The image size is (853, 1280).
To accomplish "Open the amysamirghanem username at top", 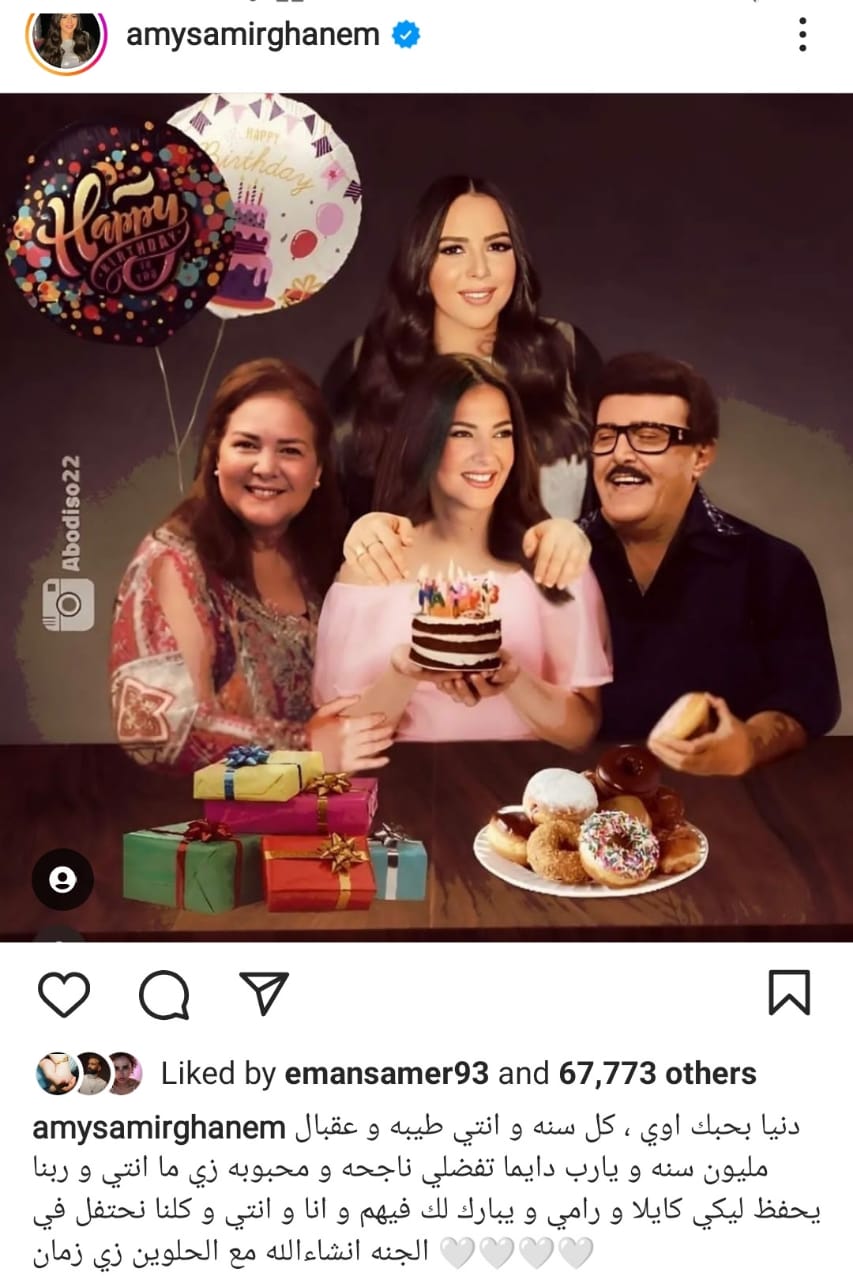I will coord(253,36).
